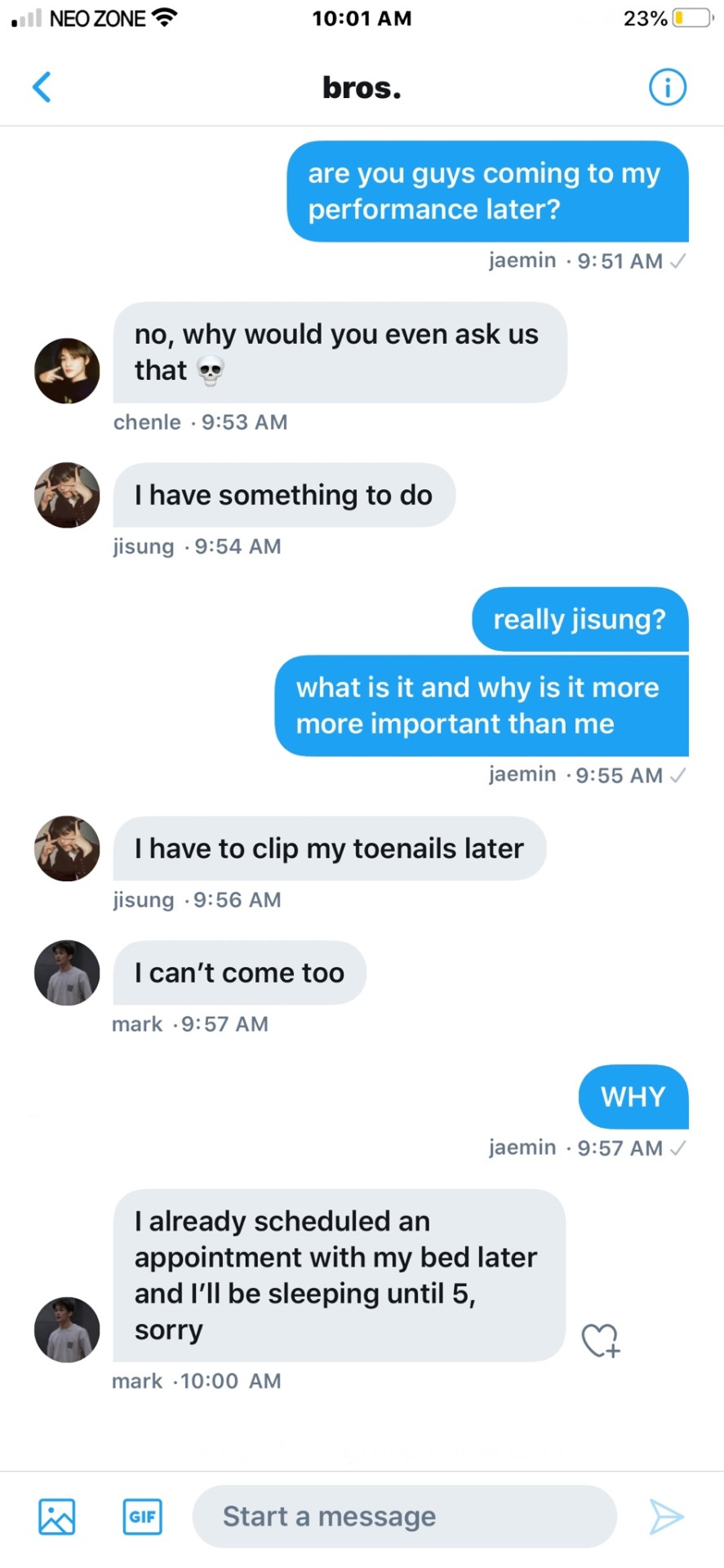Viewport: 724px width, 1568px height.
Task: Open the conversation info button
Action: [667, 87]
